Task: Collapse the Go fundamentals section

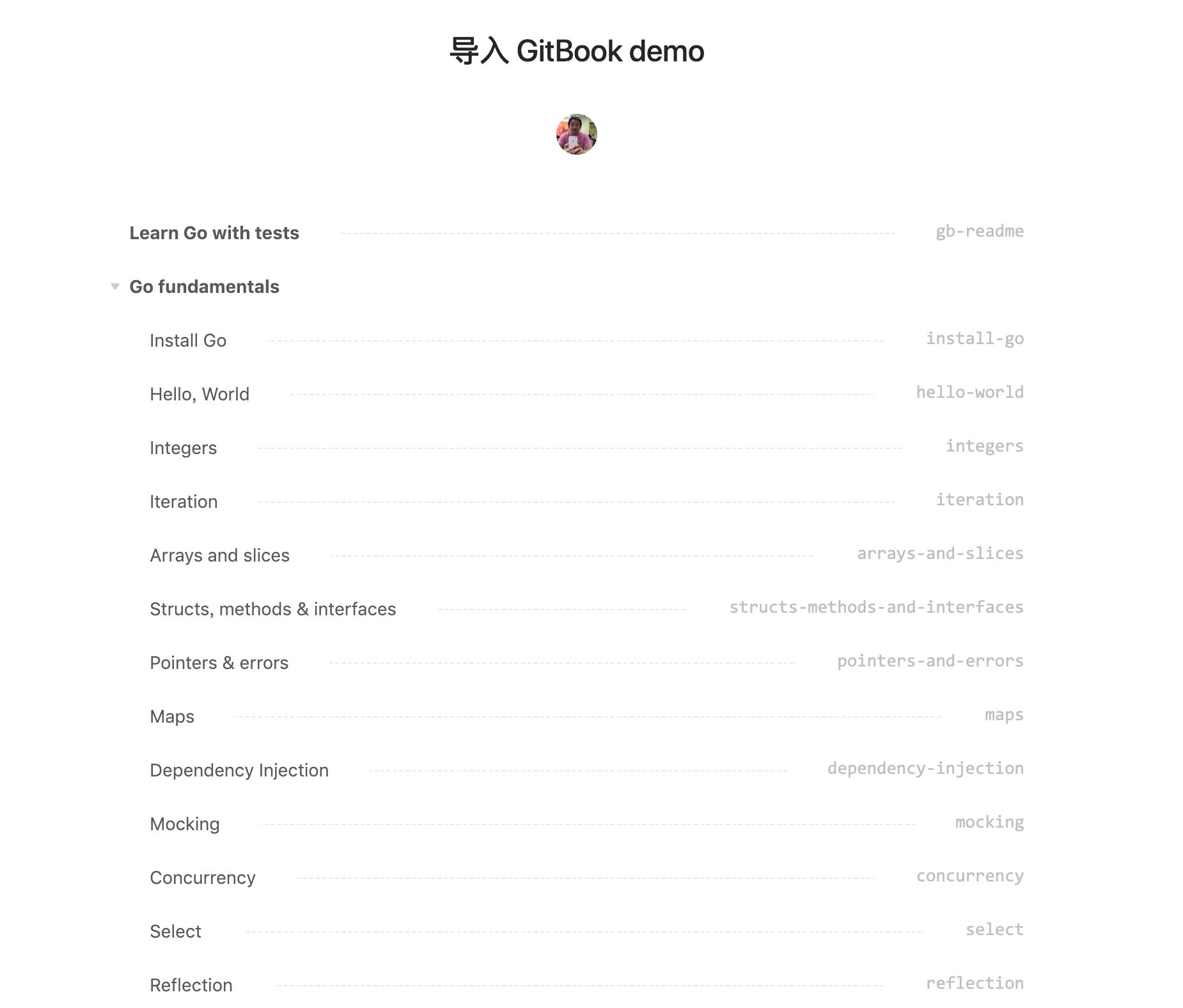Action: pyautogui.click(x=115, y=287)
